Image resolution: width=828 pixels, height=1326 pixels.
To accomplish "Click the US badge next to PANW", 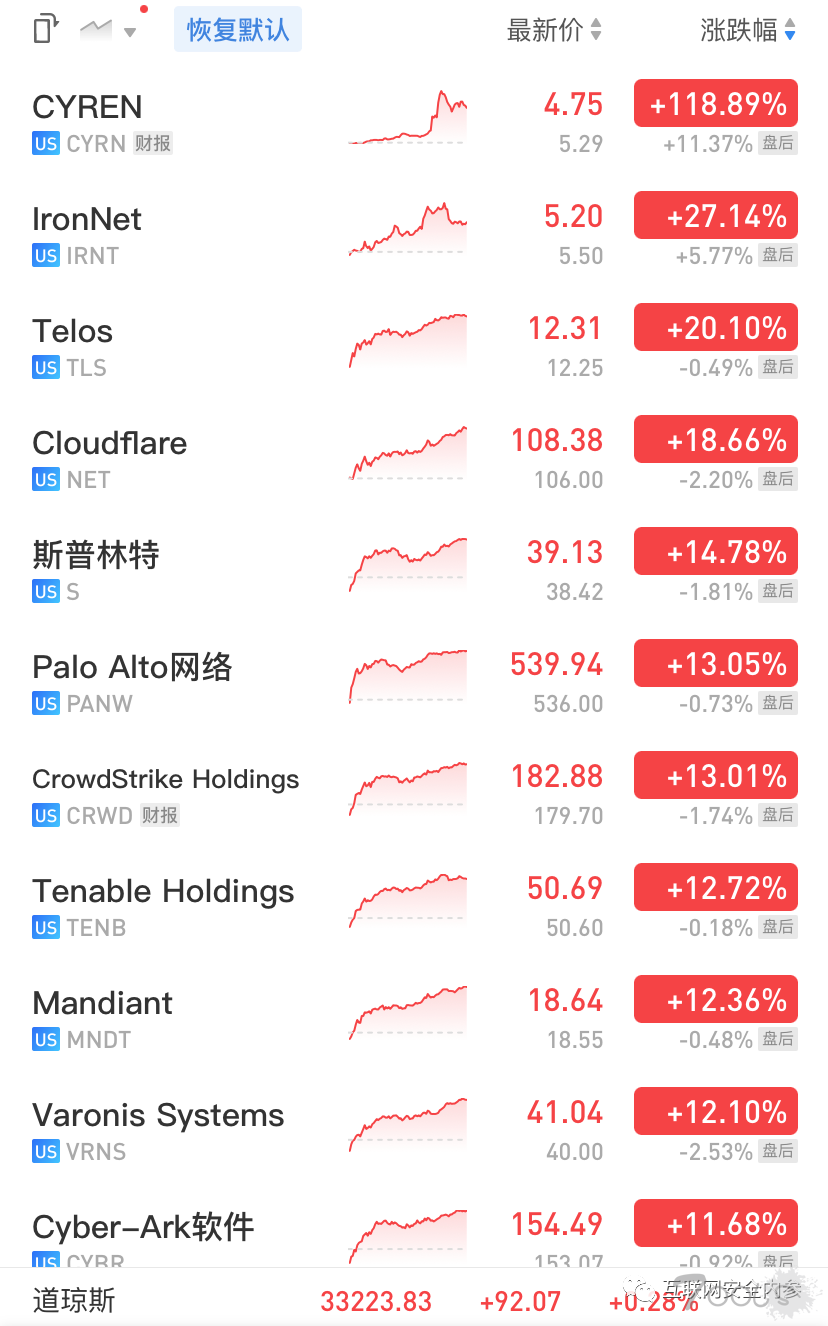I will click(x=45, y=703).
